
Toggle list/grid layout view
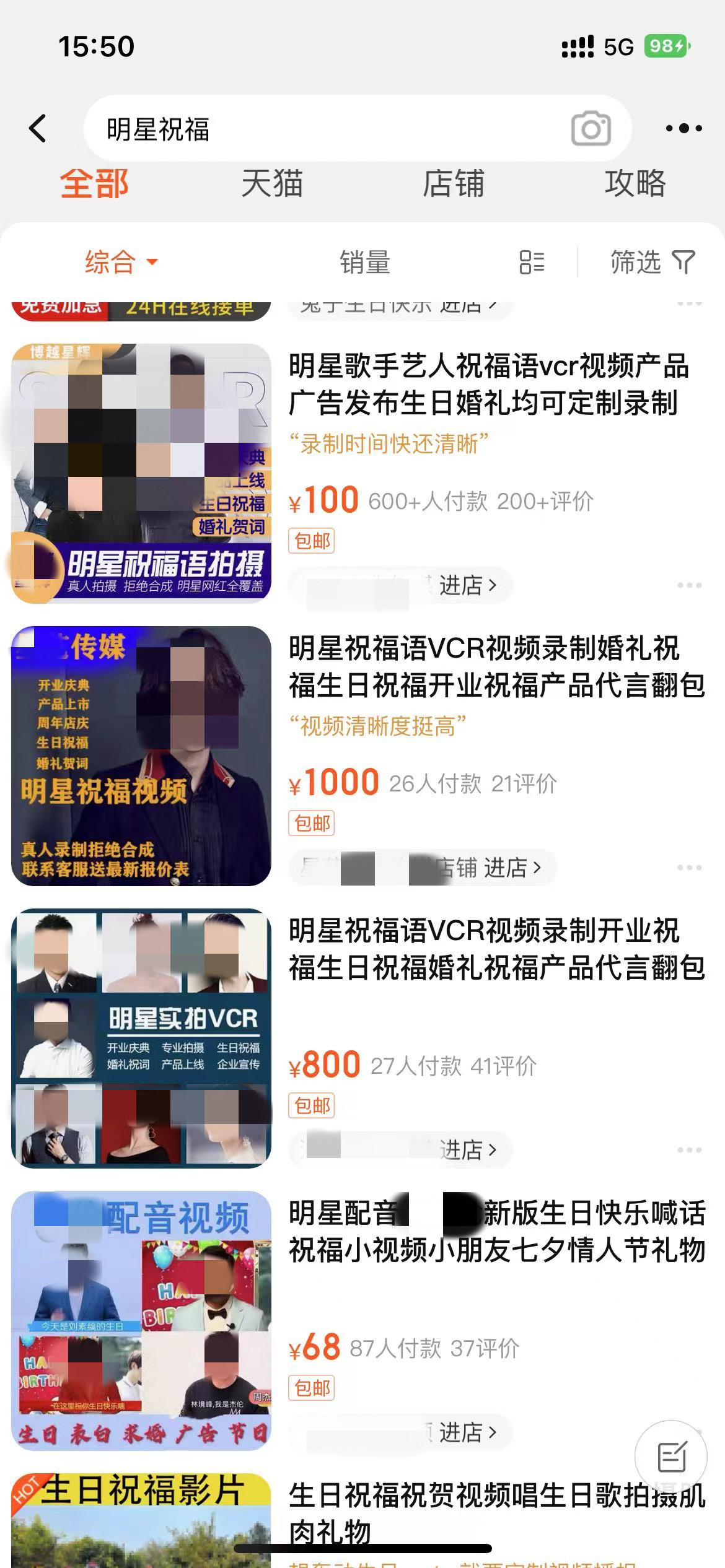point(532,262)
